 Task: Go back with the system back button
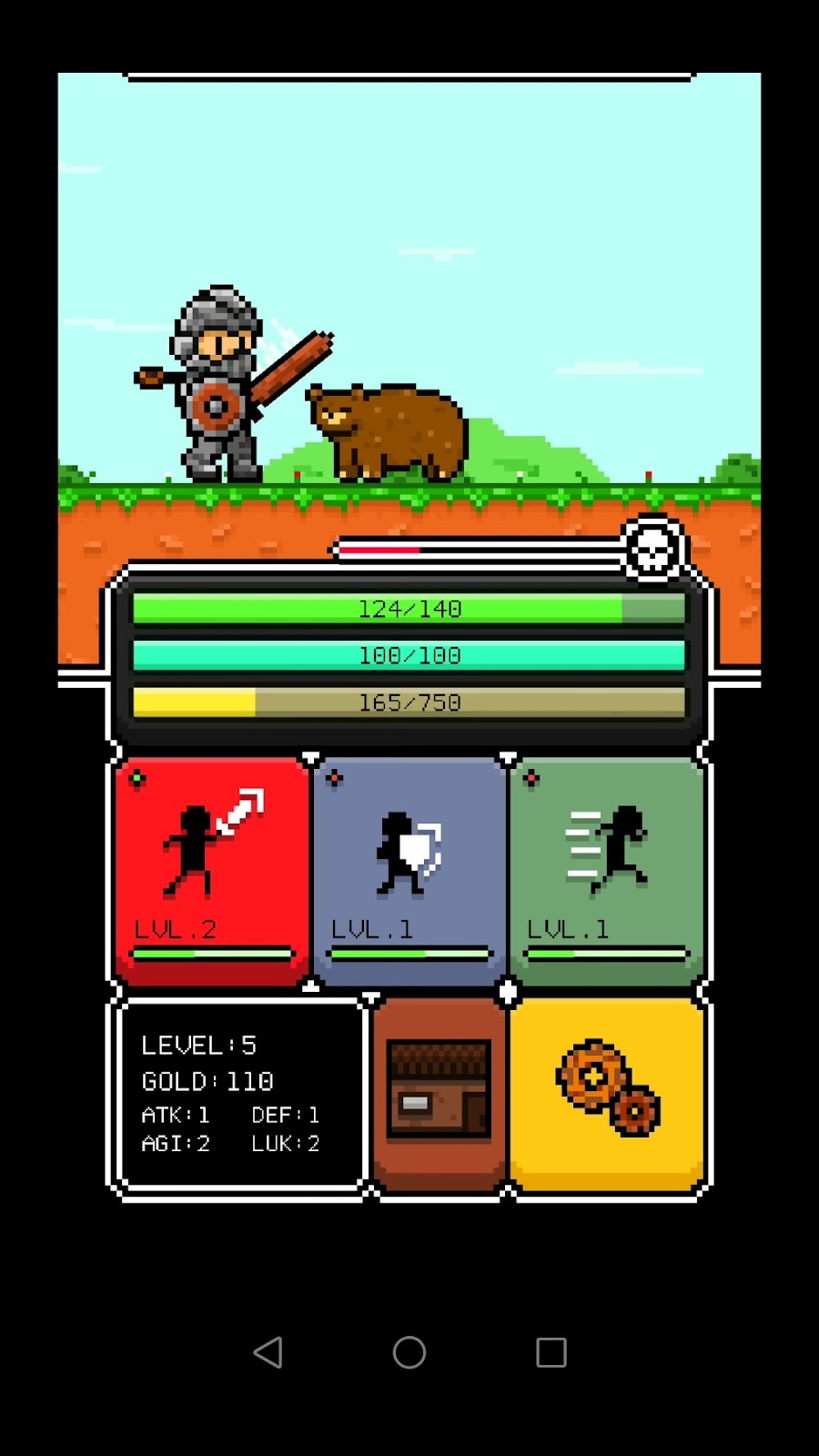point(268,1352)
